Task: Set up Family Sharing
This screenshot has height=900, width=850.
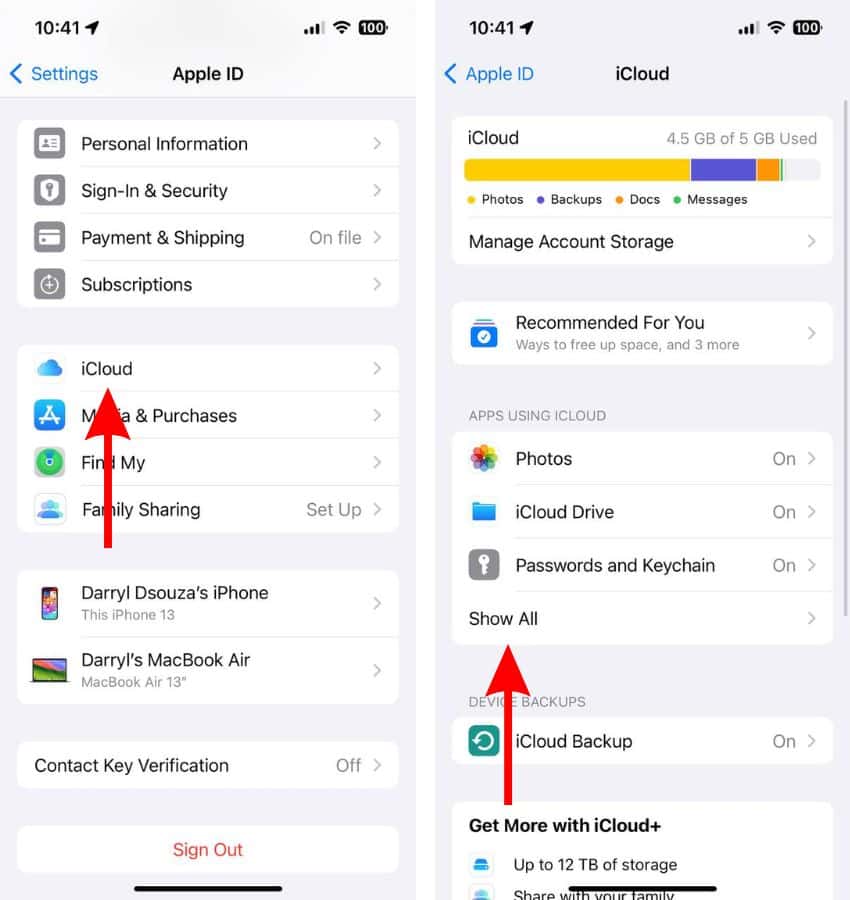Action: (x=208, y=510)
